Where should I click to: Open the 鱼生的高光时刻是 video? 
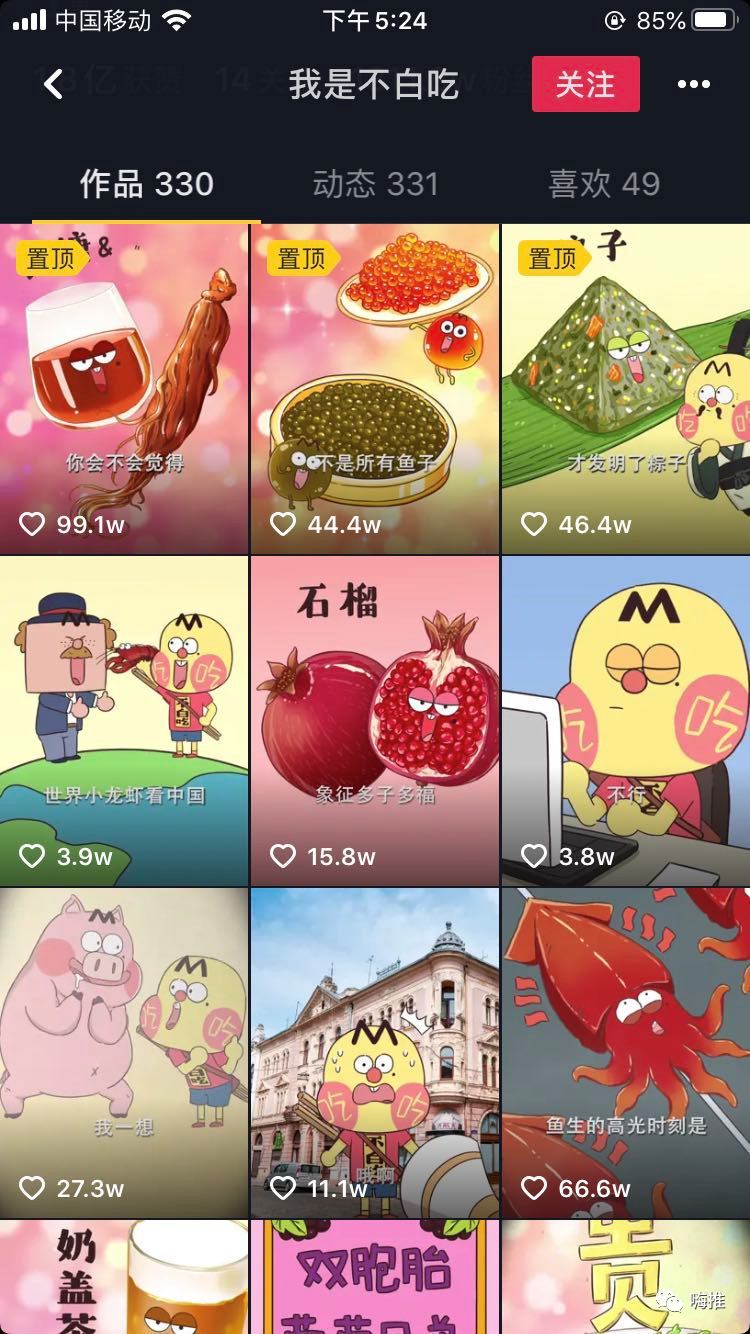626,1052
